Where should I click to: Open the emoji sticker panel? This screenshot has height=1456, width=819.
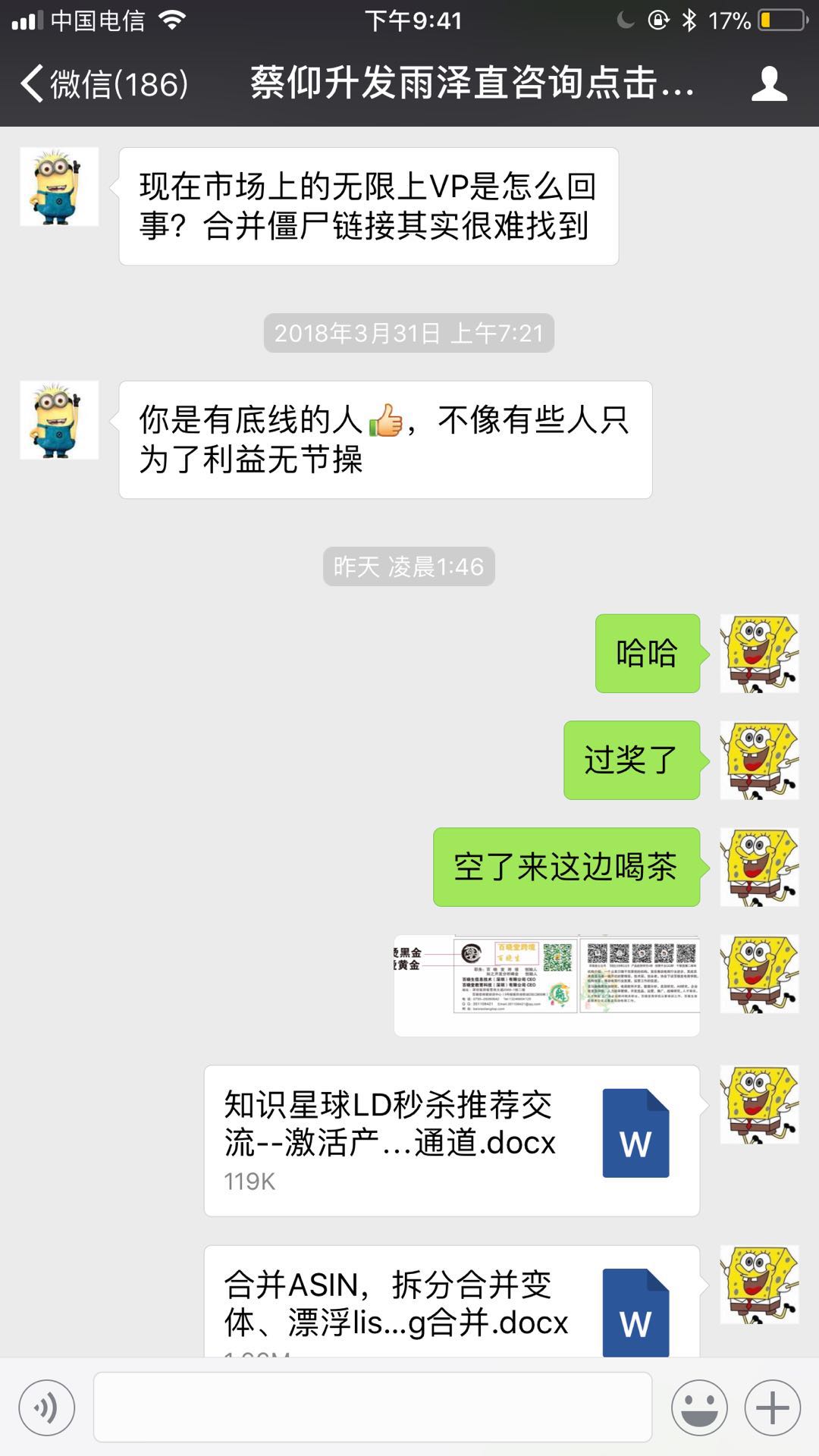click(698, 1408)
